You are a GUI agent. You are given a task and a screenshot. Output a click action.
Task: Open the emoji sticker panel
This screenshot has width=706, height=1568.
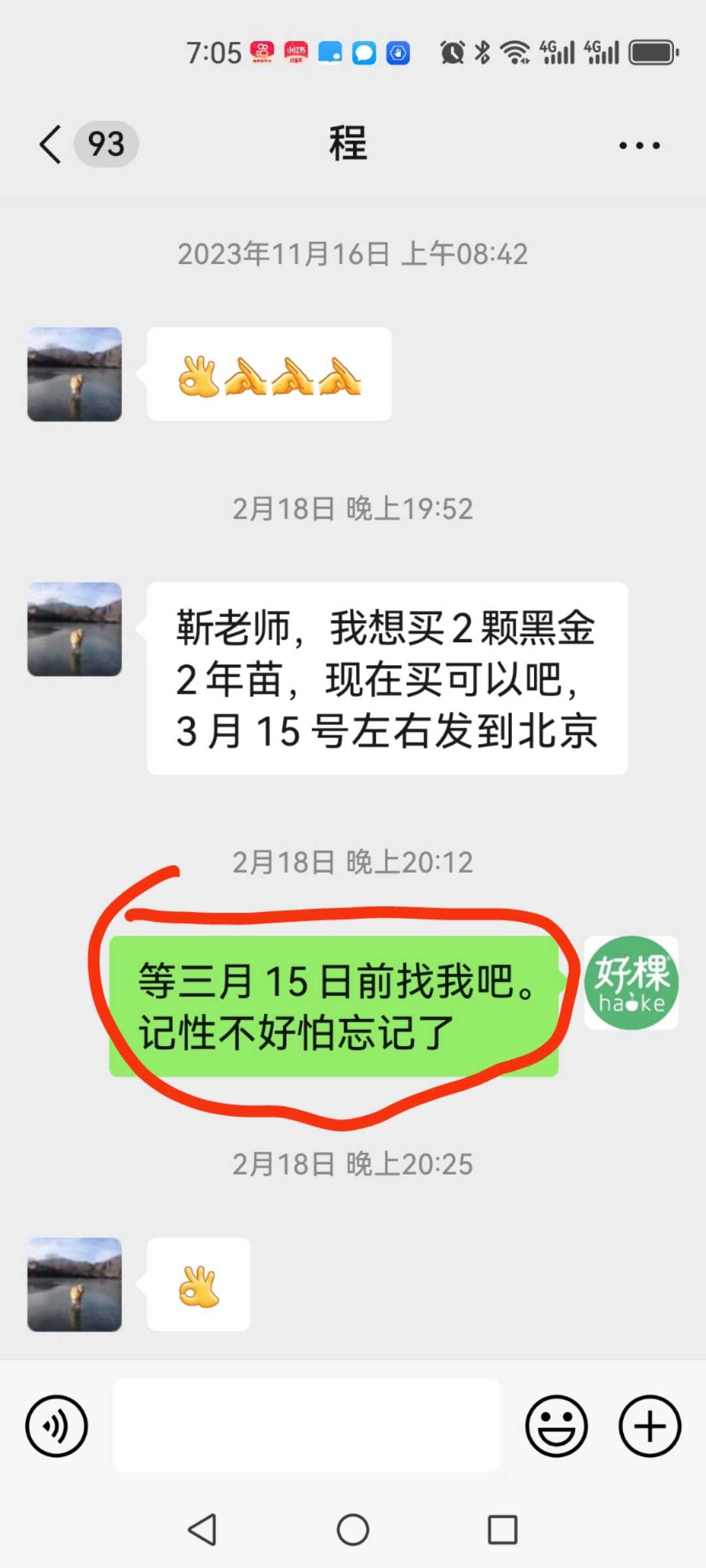coord(556,1426)
